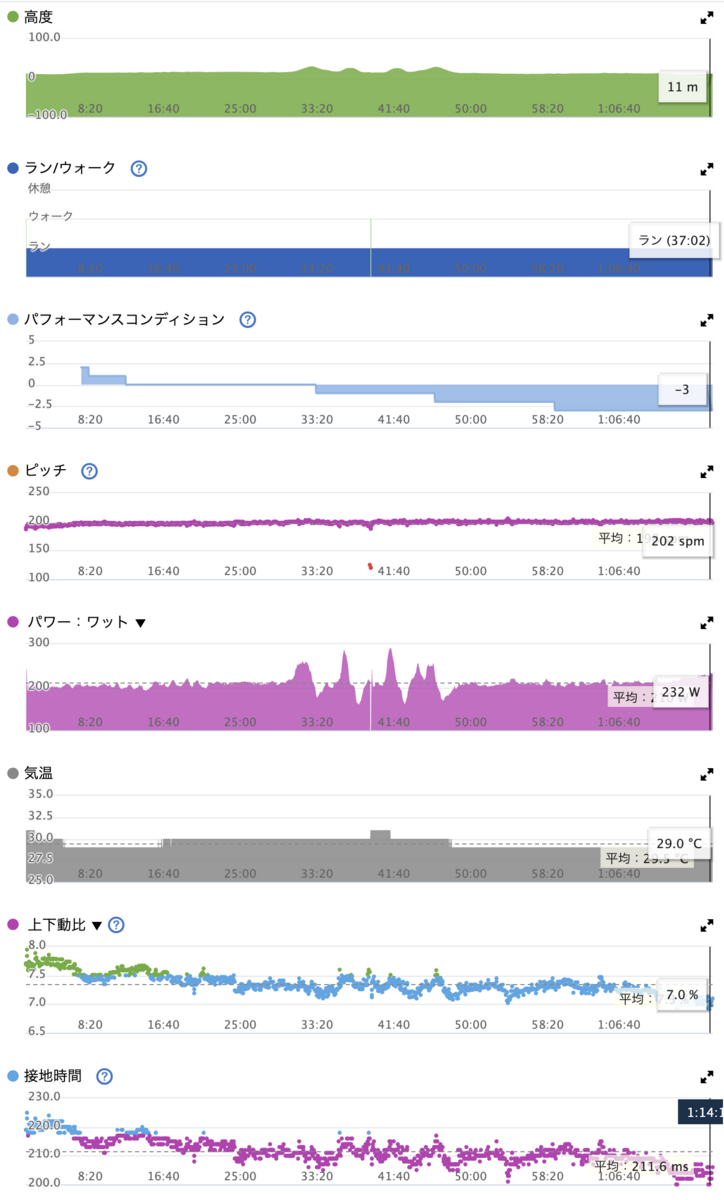Expand the 上下動比 chart to fullscreen
Screen dimensions: 724x1200
point(707,925)
